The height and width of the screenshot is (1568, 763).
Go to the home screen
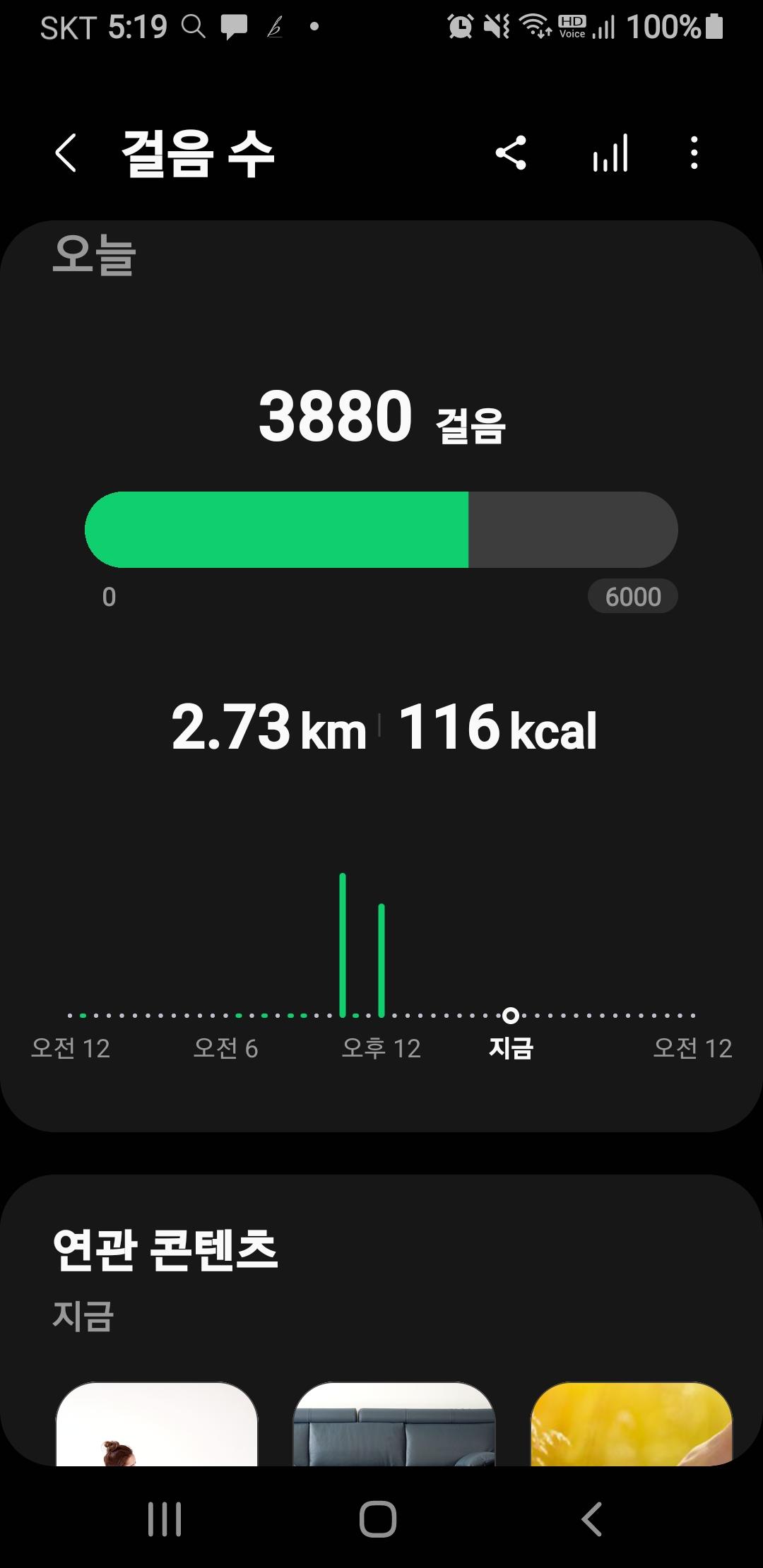point(378,1519)
